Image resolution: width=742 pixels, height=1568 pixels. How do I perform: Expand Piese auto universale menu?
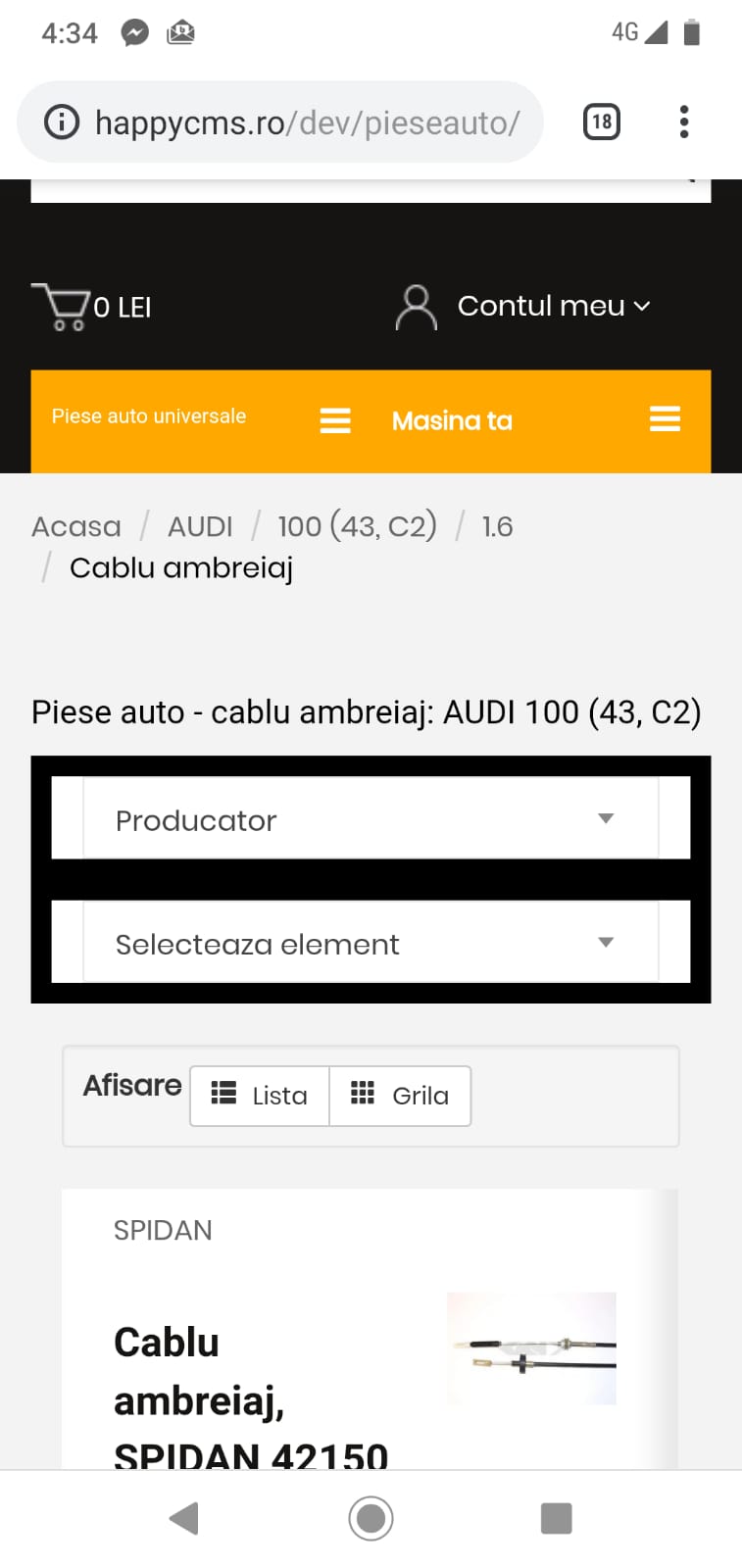[x=200, y=420]
